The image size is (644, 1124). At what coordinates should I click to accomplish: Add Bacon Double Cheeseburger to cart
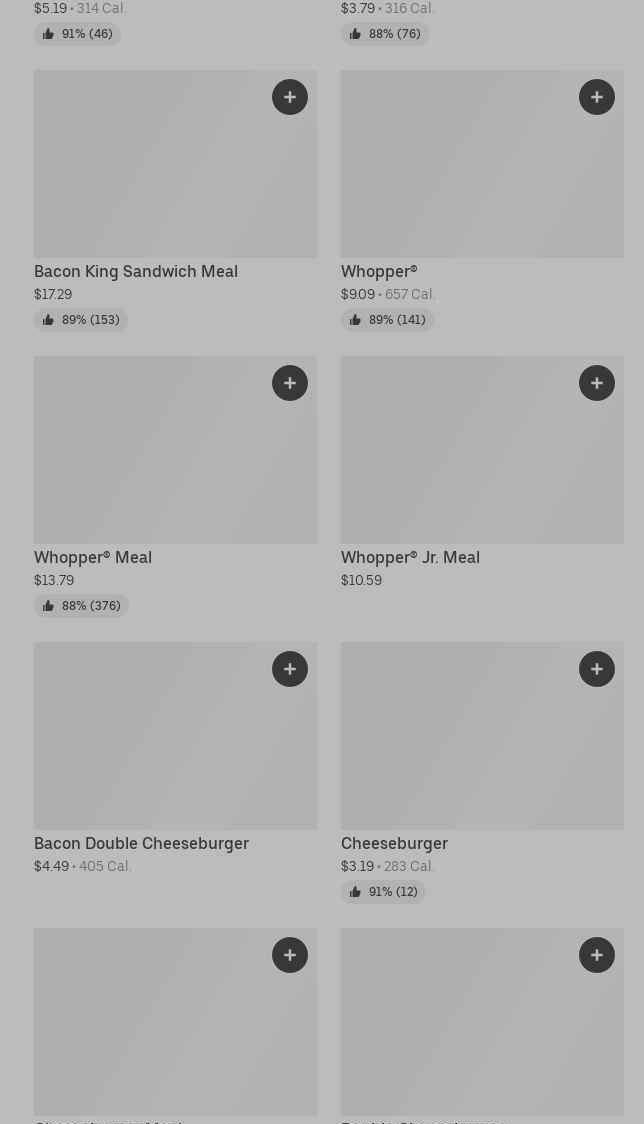[290, 669]
